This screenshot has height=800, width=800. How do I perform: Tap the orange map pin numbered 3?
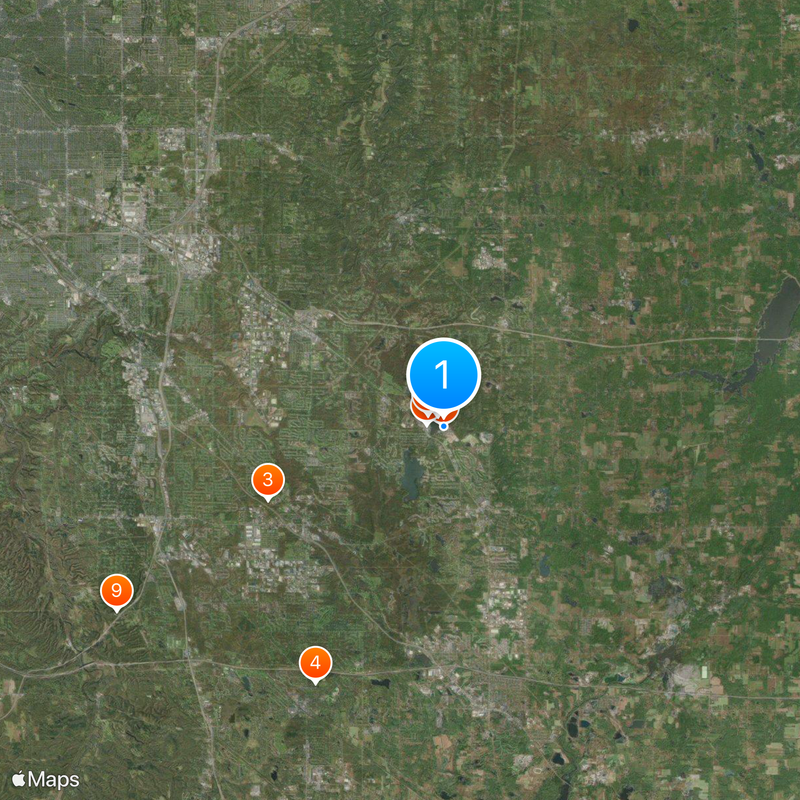pyautogui.click(x=267, y=480)
